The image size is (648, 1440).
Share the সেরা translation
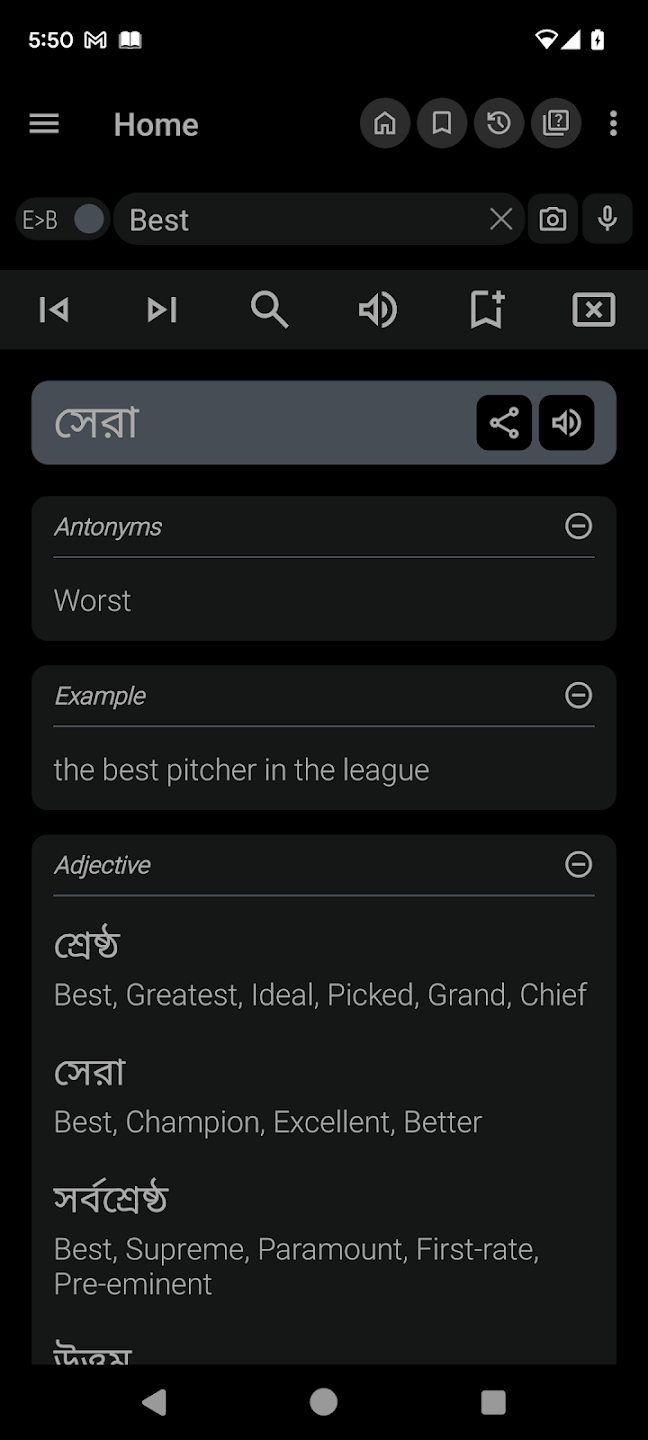504,423
